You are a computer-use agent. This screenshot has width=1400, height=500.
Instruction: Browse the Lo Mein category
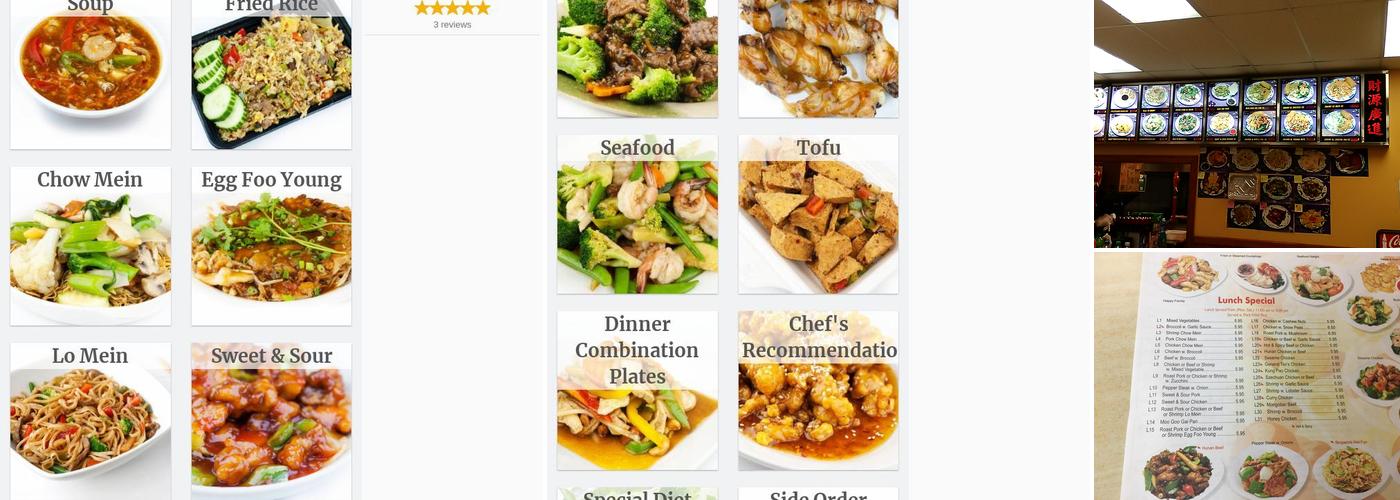coord(90,420)
